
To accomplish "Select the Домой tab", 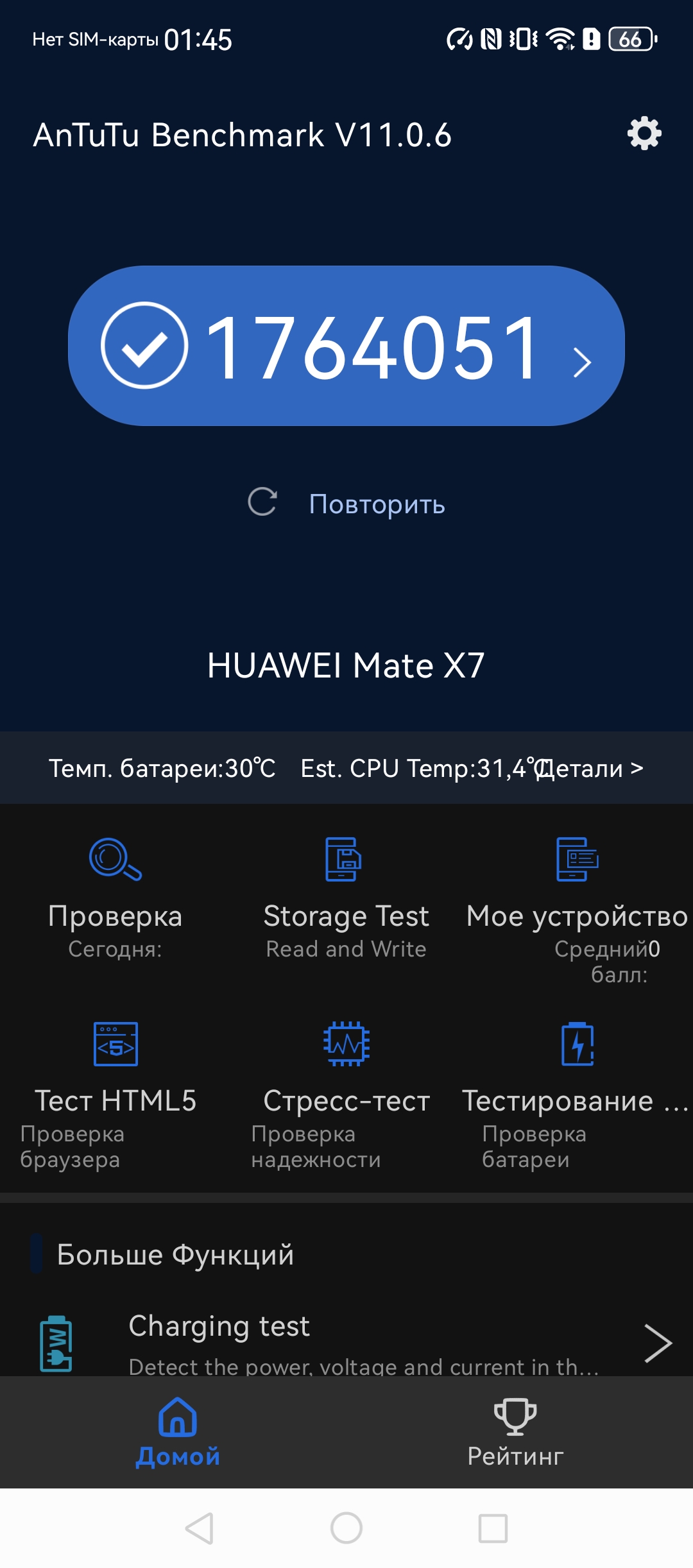I will click(x=178, y=1432).
